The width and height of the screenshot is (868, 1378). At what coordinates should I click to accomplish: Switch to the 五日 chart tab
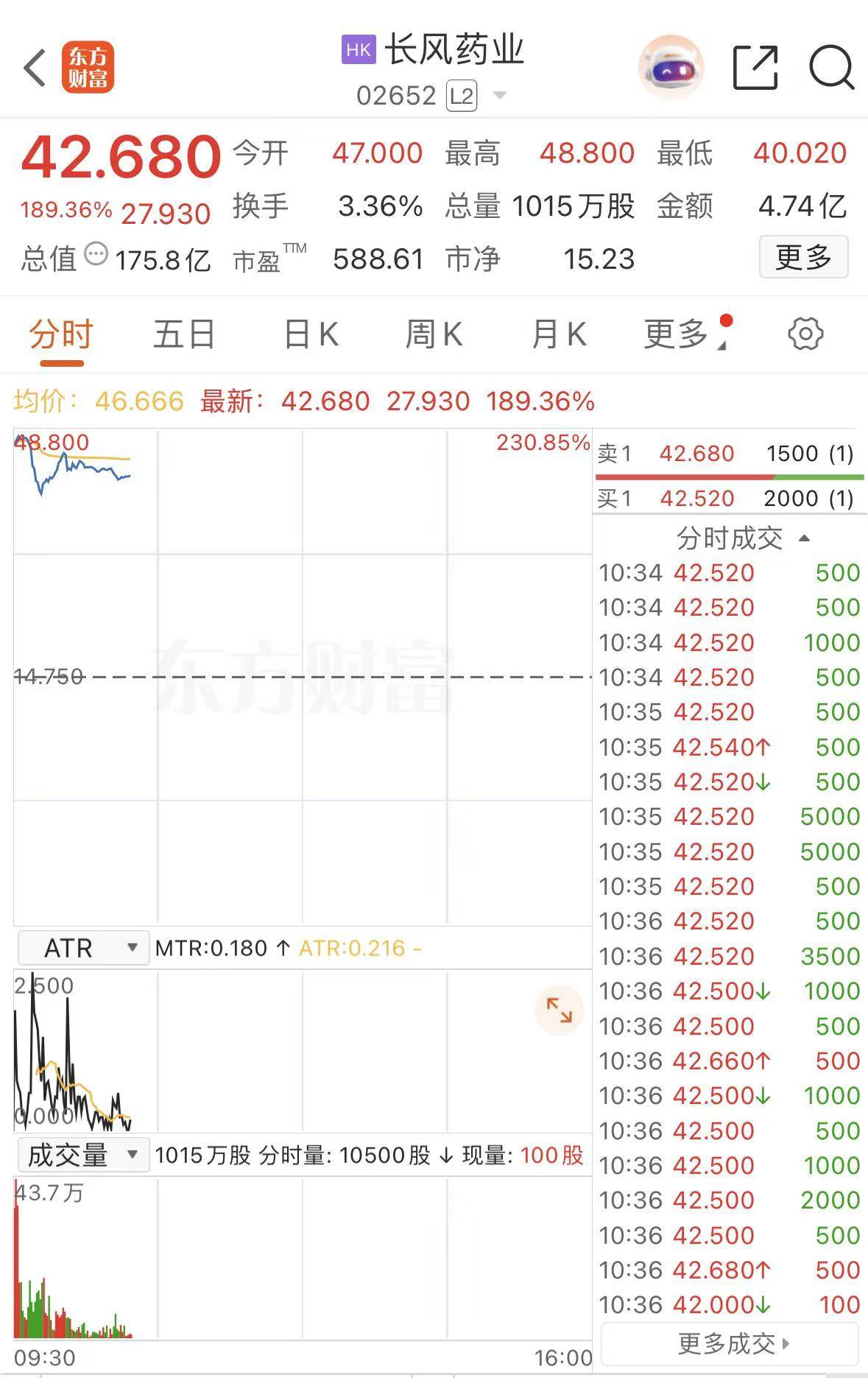183,335
